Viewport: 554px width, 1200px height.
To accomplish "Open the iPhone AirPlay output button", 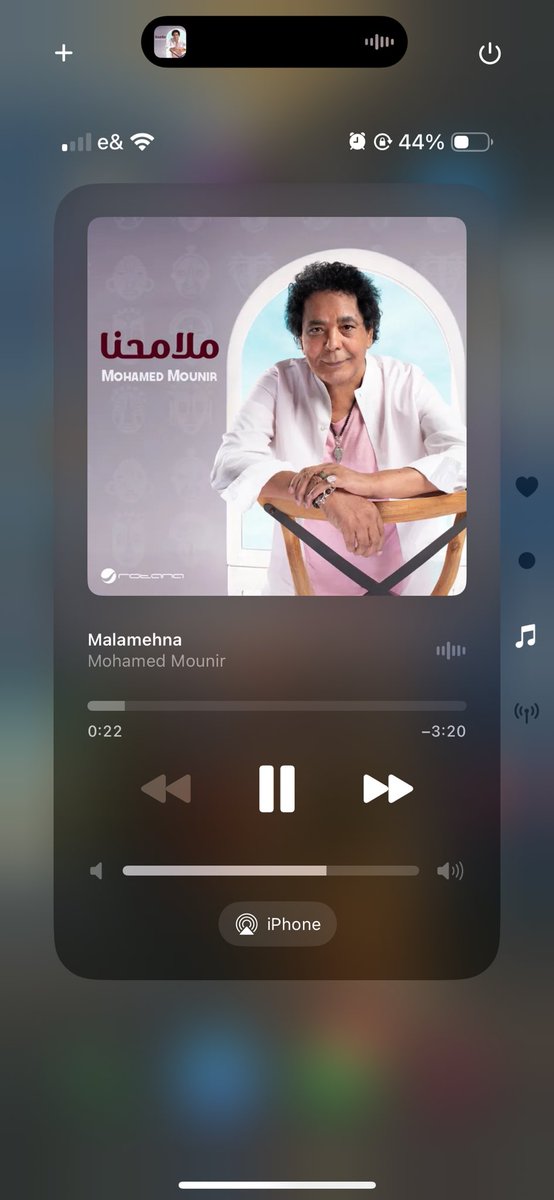I will click(x=278, y=924).
